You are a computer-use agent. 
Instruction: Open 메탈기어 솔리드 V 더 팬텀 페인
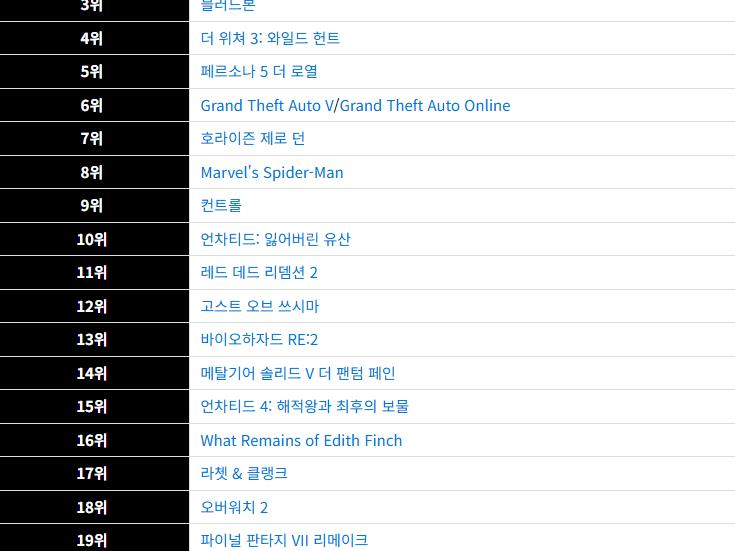298,373
